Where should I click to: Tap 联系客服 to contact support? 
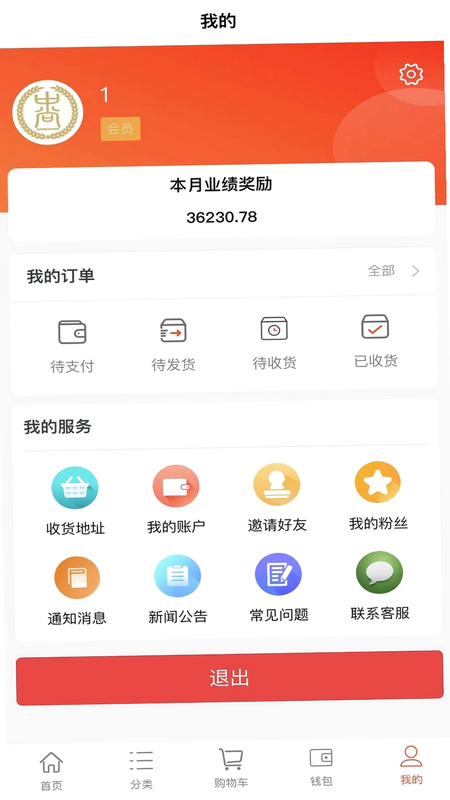[380, 585]
